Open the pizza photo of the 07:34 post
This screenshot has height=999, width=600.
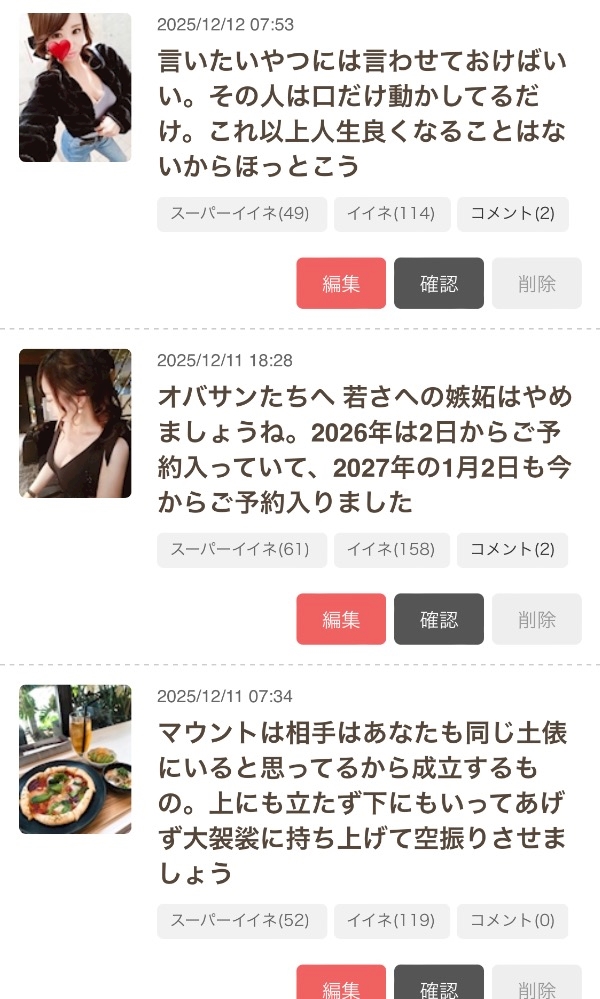[x=75, y=759]
